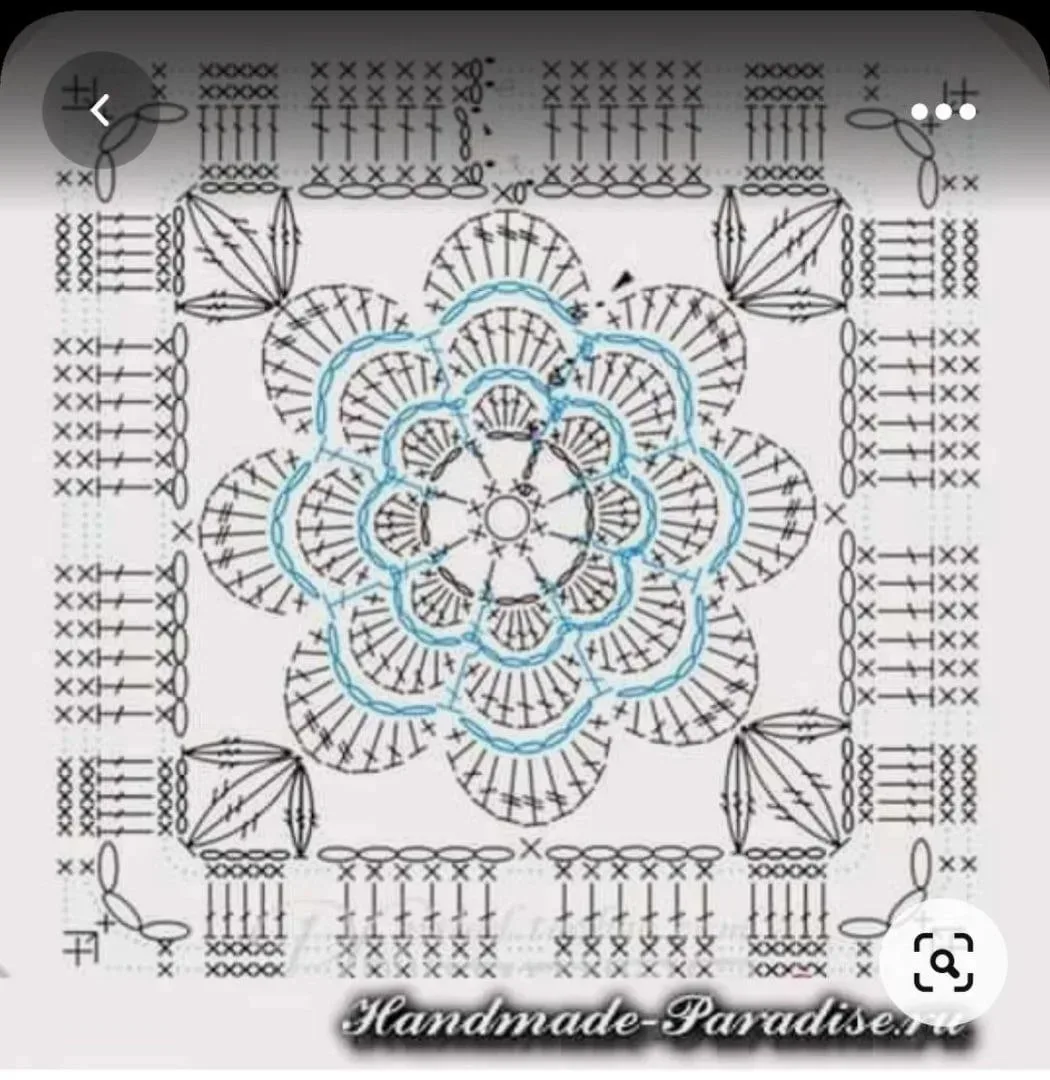Start a visual search on this pin

pyautogui.click(x=943, y=962)
